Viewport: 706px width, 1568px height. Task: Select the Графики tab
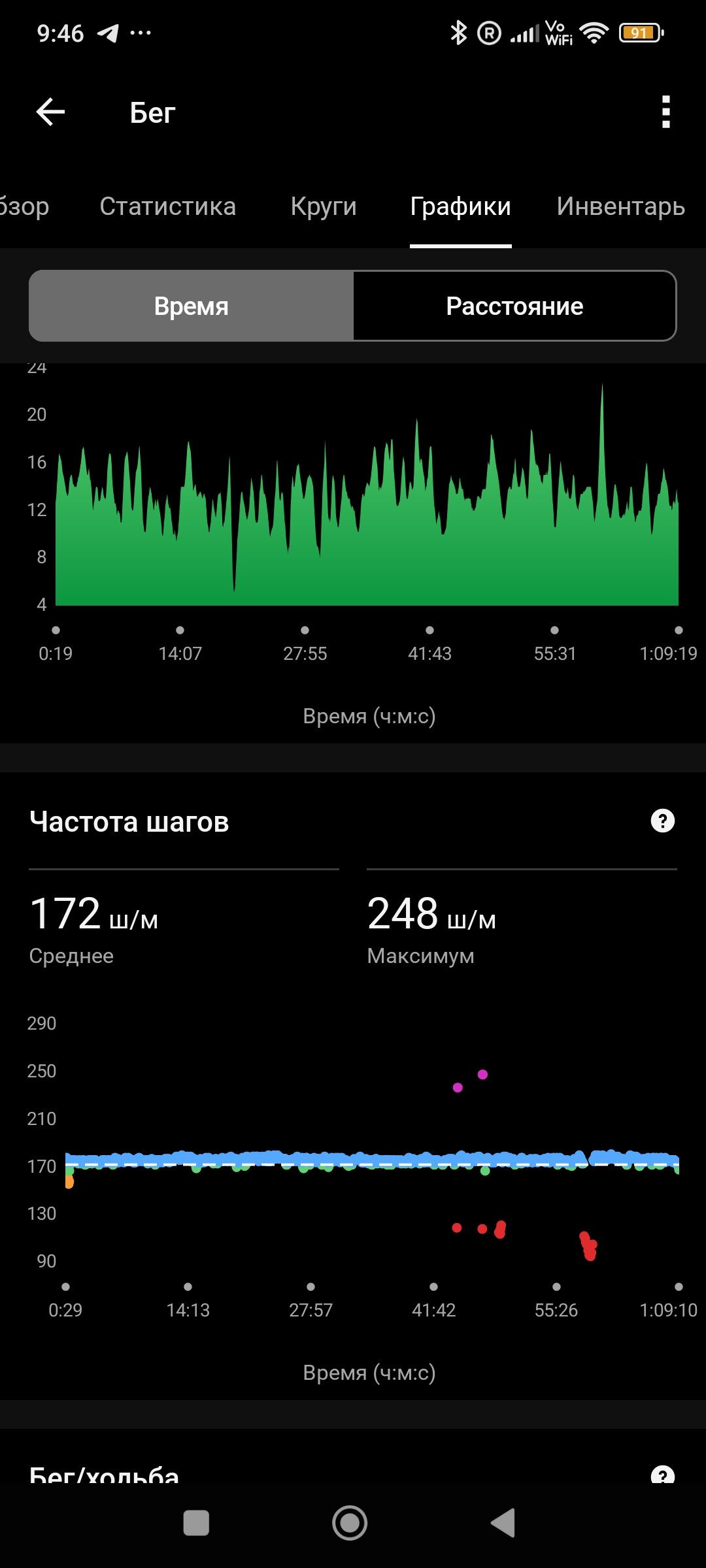(x=460, y=206)
